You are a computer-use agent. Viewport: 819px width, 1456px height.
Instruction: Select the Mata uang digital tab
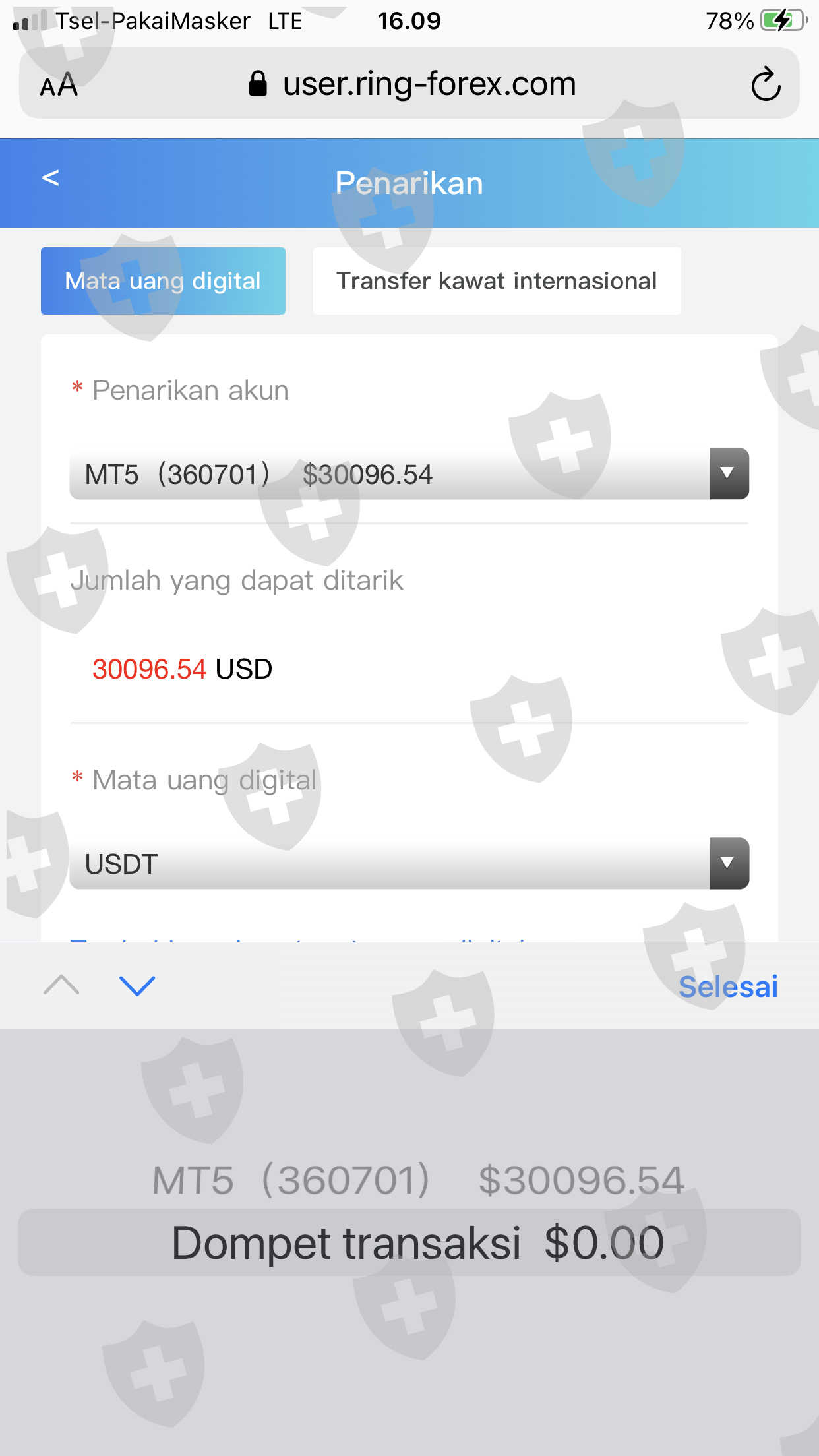coord(163,281)
